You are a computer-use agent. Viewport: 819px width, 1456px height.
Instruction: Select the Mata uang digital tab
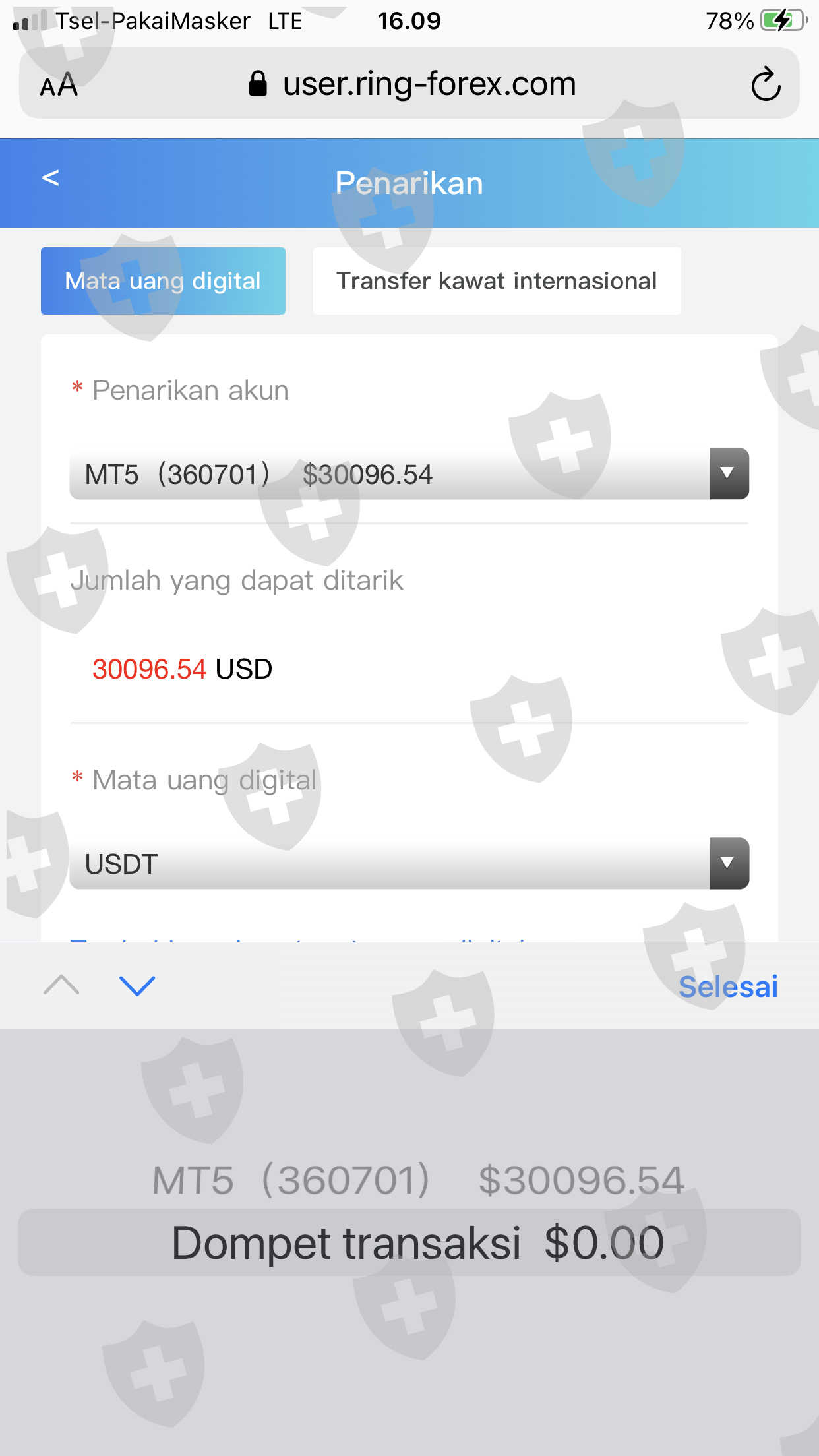coord(163,281)
